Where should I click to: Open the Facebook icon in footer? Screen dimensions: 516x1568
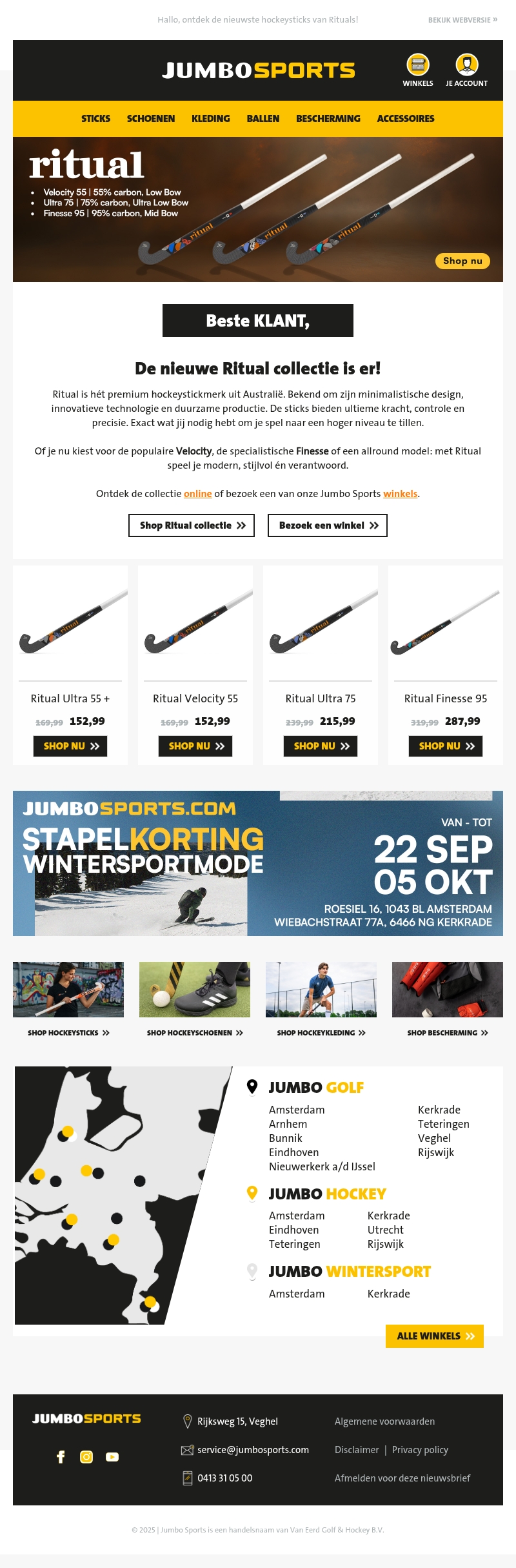(x=61, y=1457)
